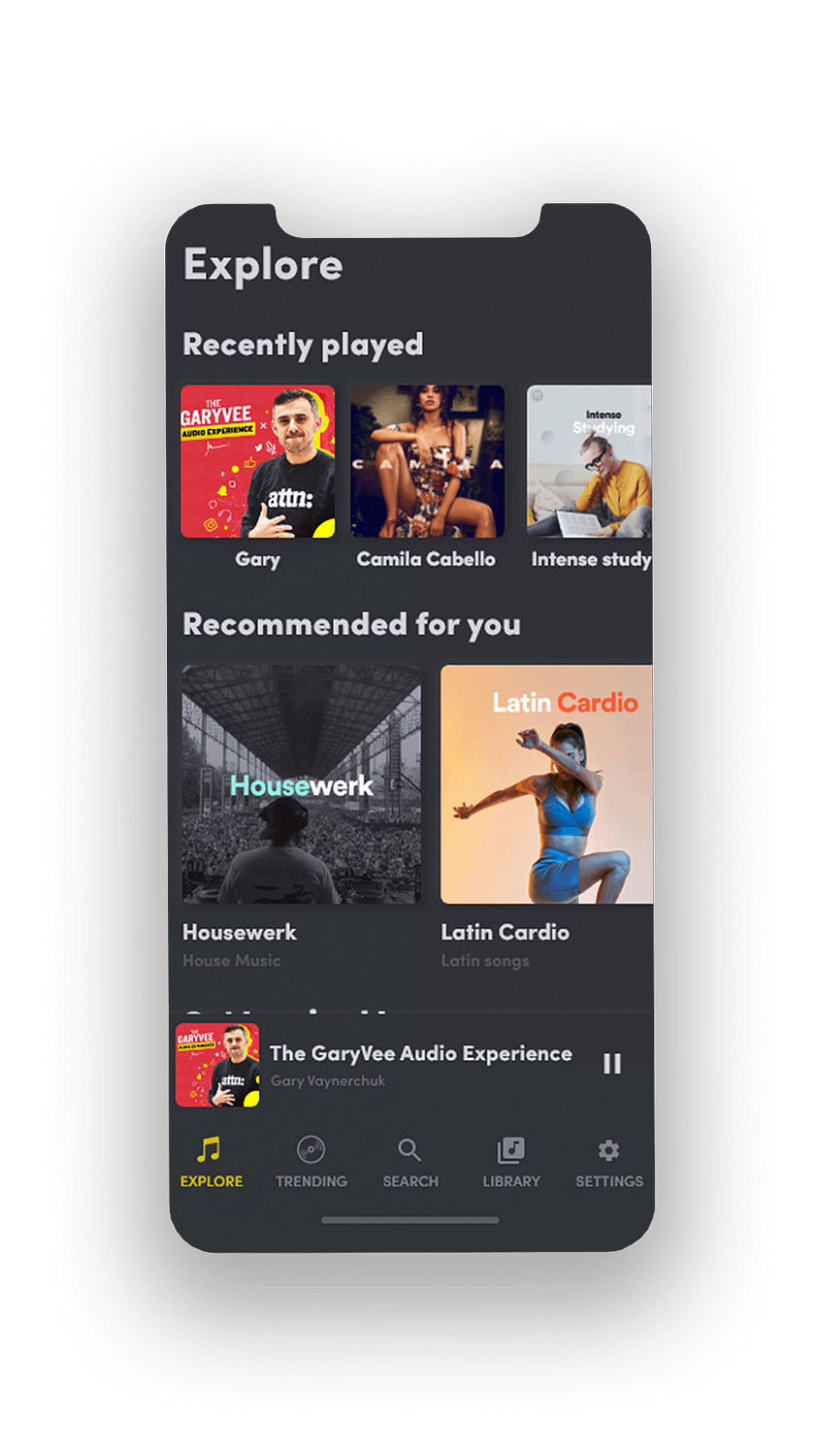Pause the GaryVee Audio Experience playback

pos(611,1064)
